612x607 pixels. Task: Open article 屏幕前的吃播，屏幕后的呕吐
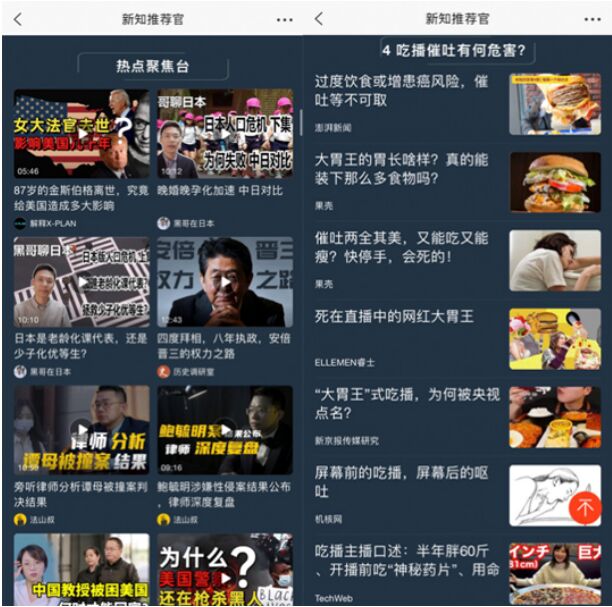click(402, 481)
